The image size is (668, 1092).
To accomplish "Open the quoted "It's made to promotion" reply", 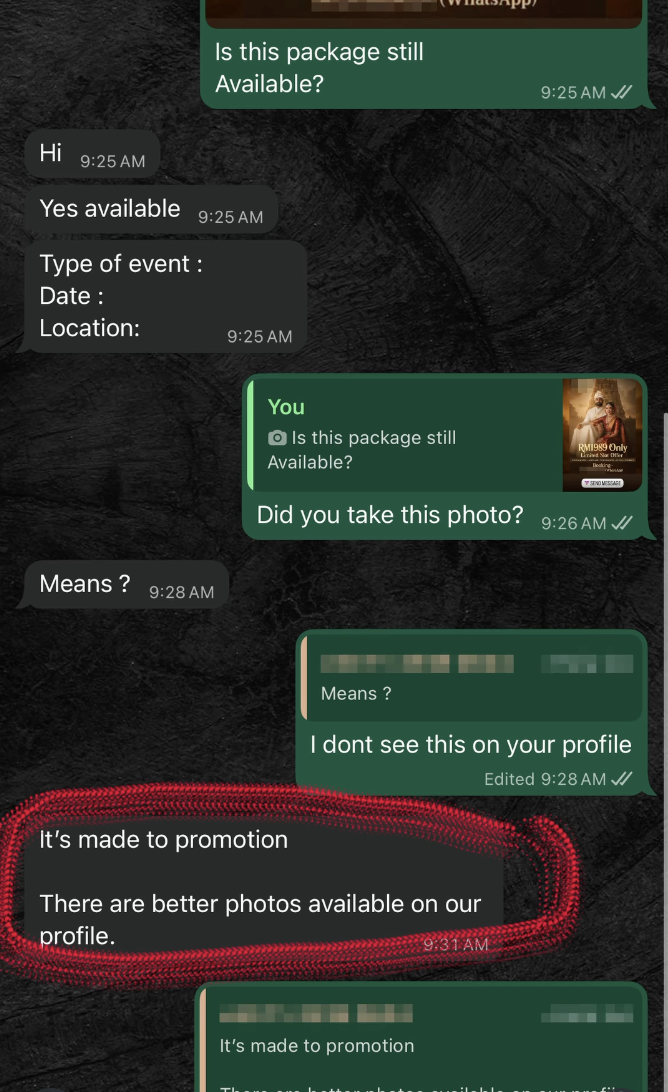I will pos(420,1040).
